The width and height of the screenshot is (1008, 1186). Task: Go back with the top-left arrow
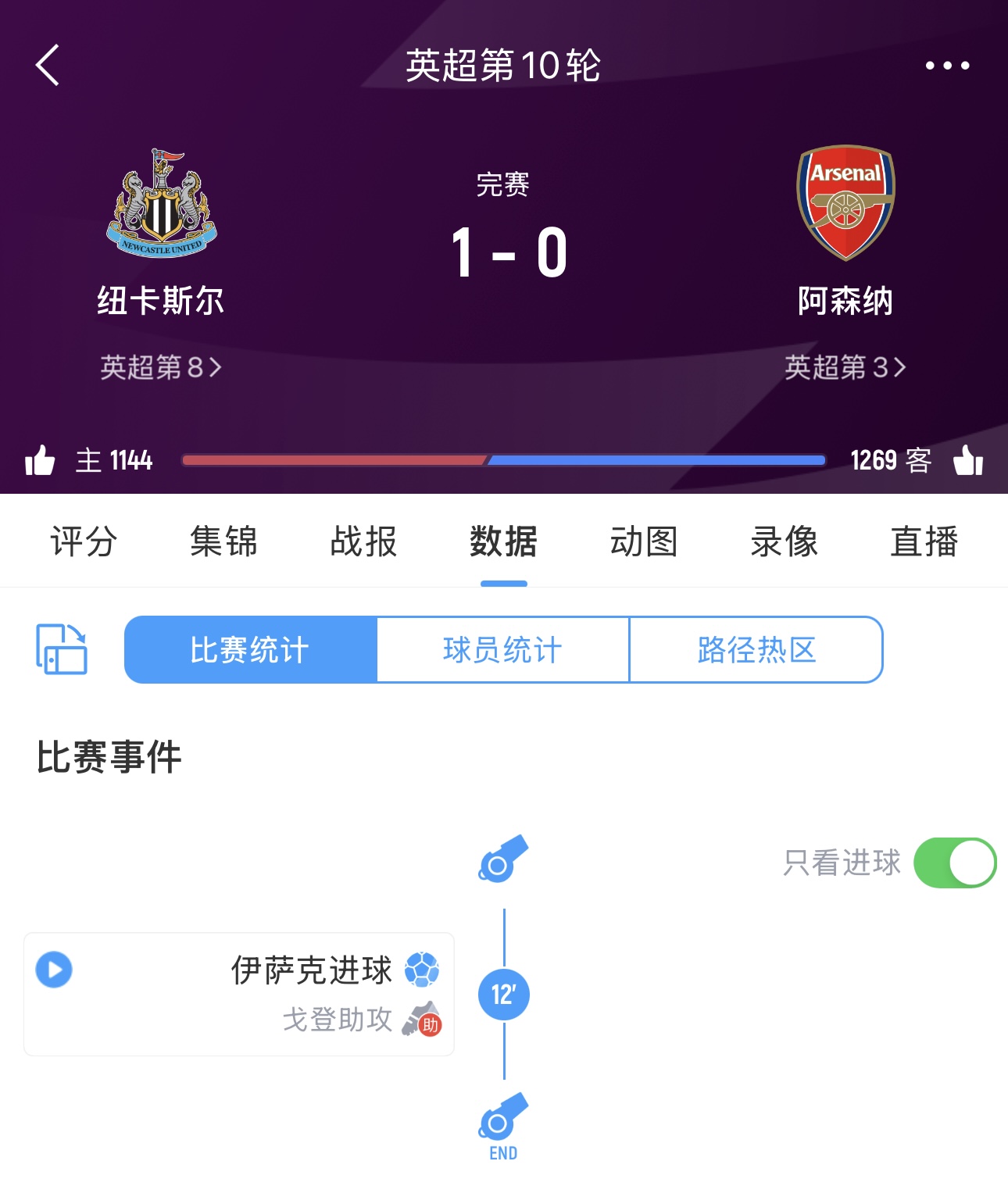(x=48, y=65)
